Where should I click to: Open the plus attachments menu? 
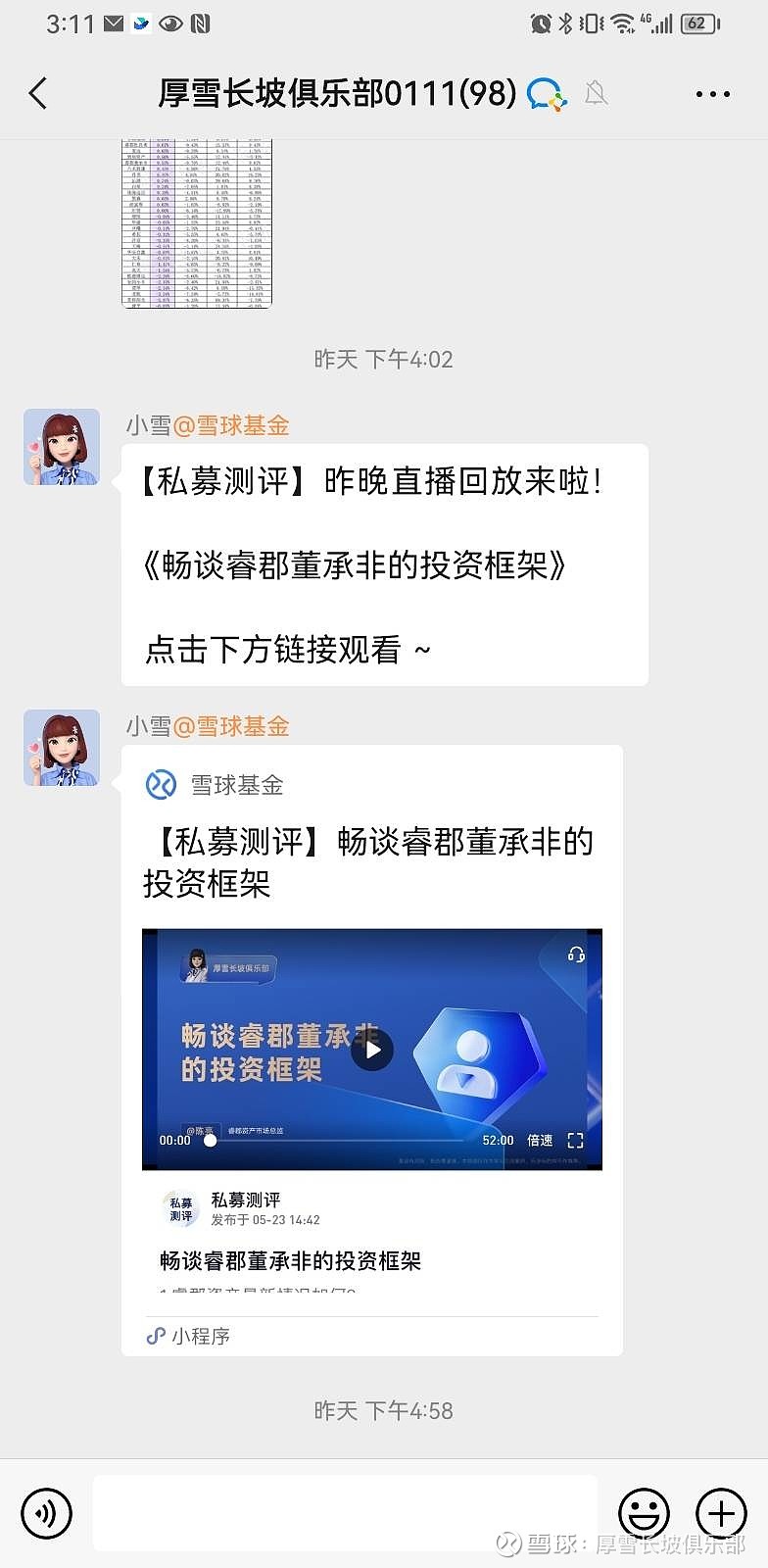[721, 1513]
